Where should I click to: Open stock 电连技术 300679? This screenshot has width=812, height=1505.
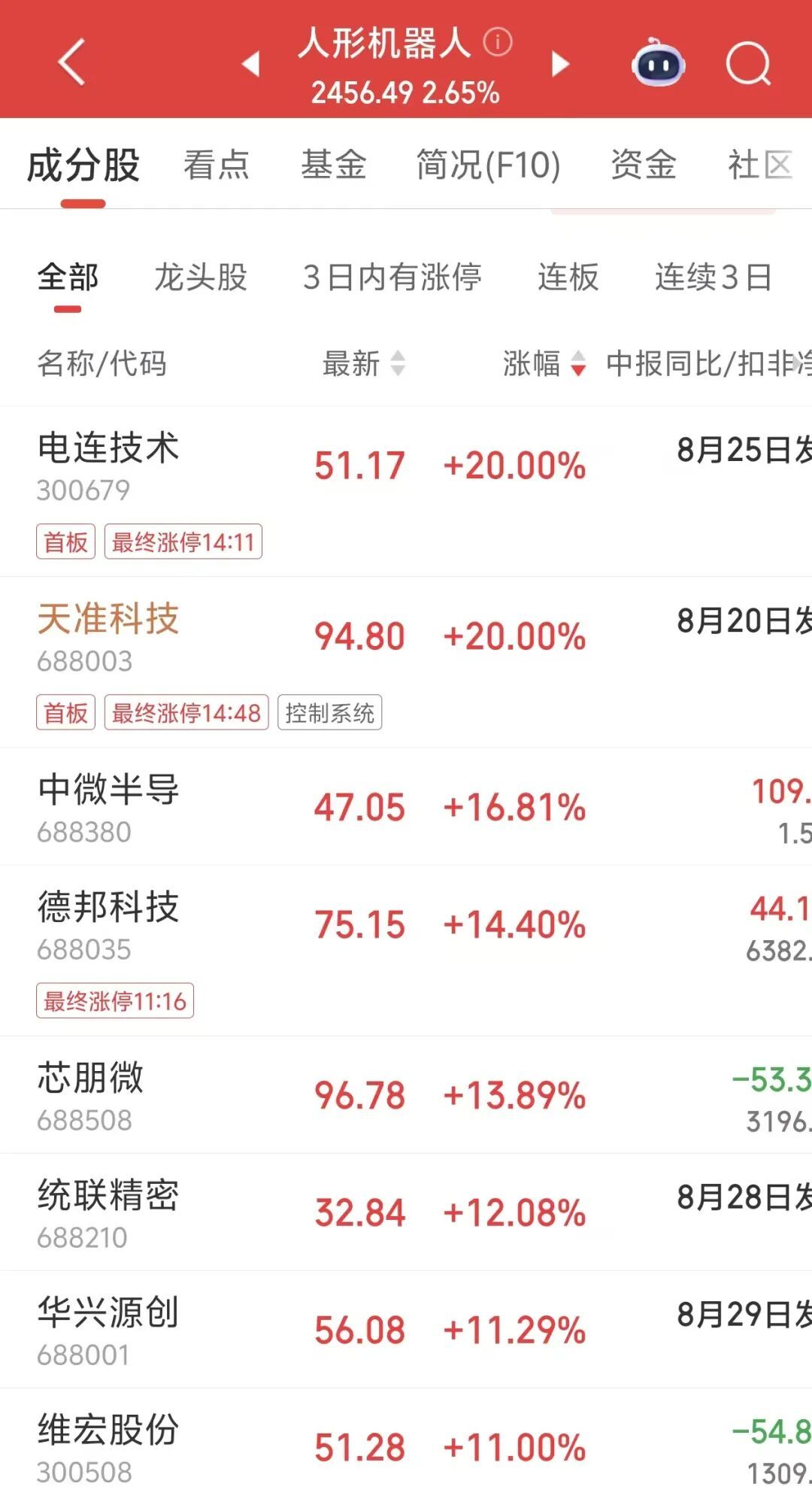click(406, 491)
